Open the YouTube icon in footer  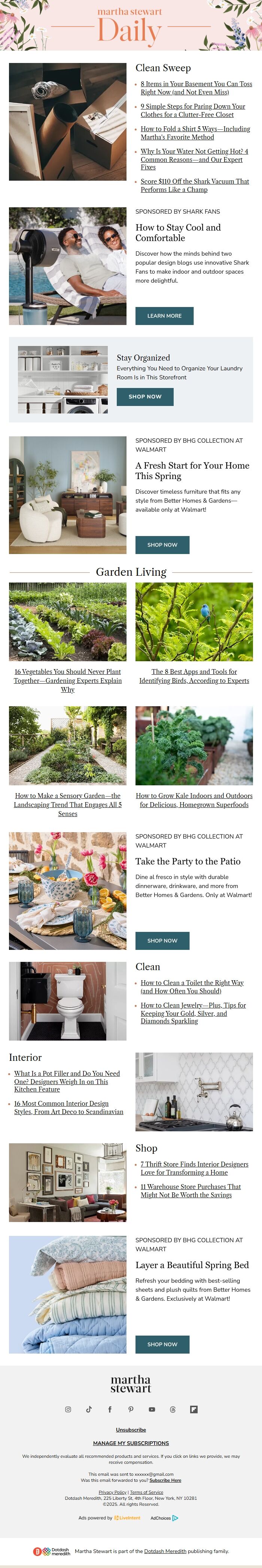(152, 1409)
